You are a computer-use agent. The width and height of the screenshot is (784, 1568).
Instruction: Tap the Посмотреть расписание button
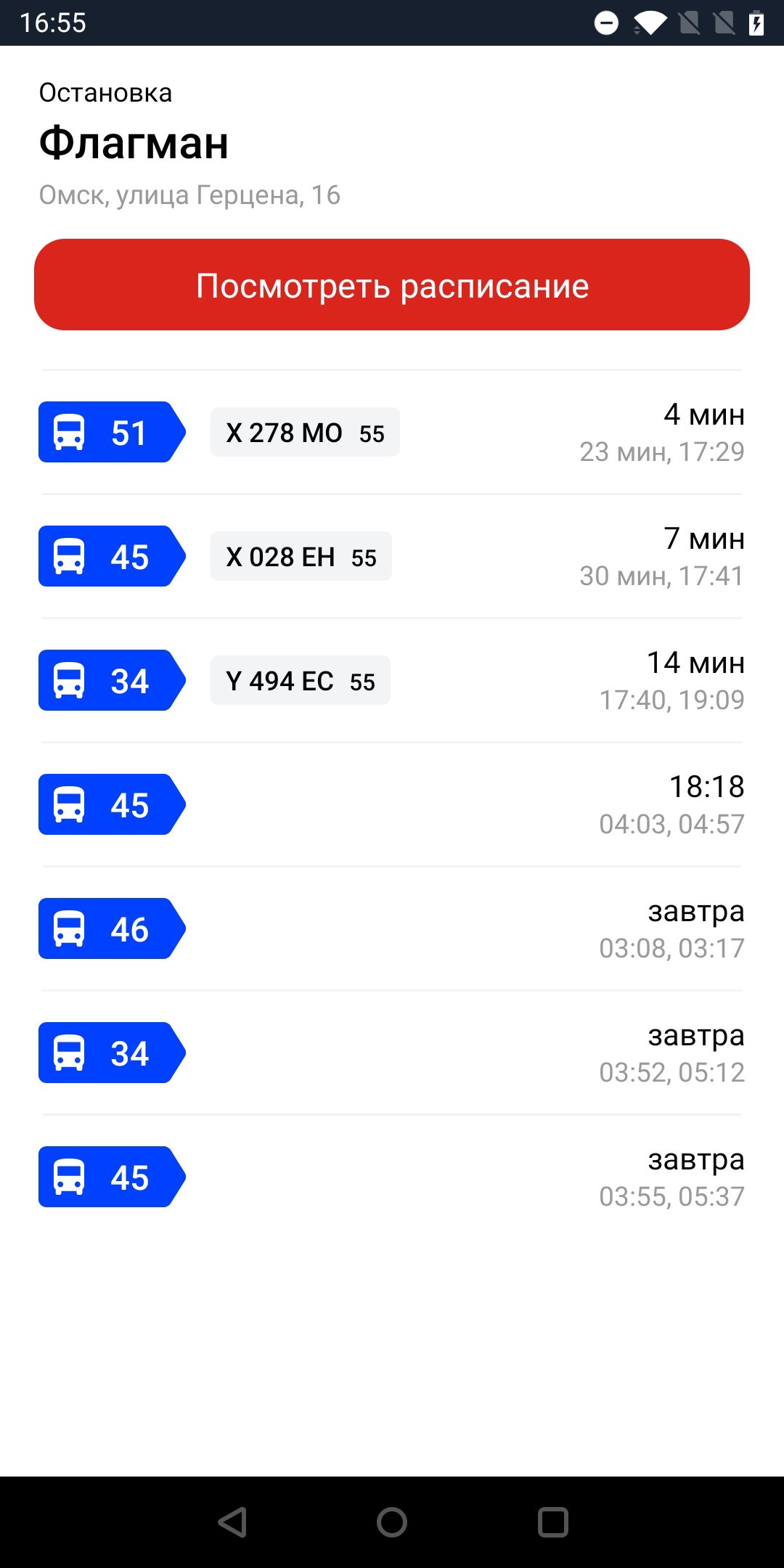click(x=392, y=285)
